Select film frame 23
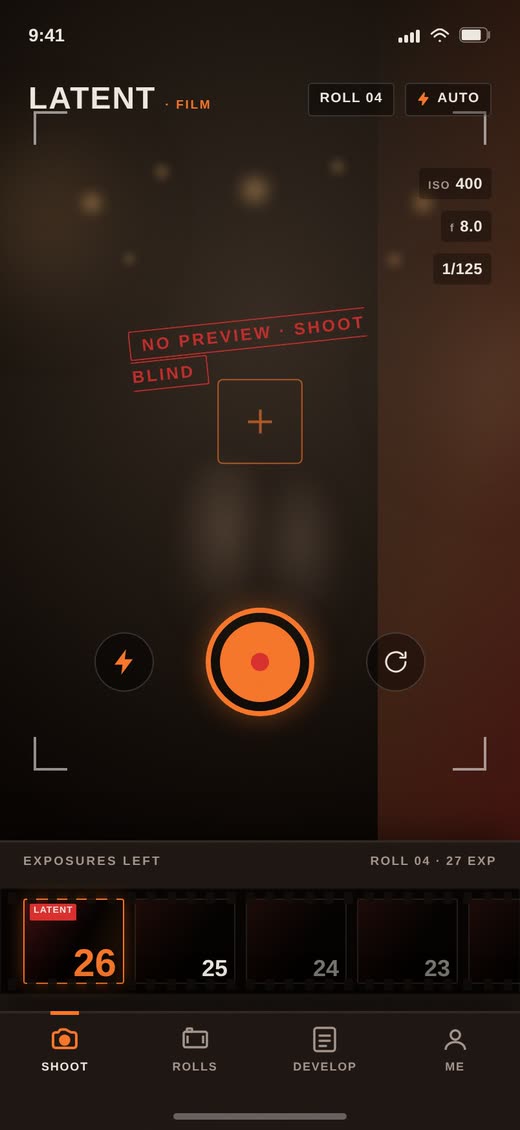520x1130 pixels. [x=408, y=941]
